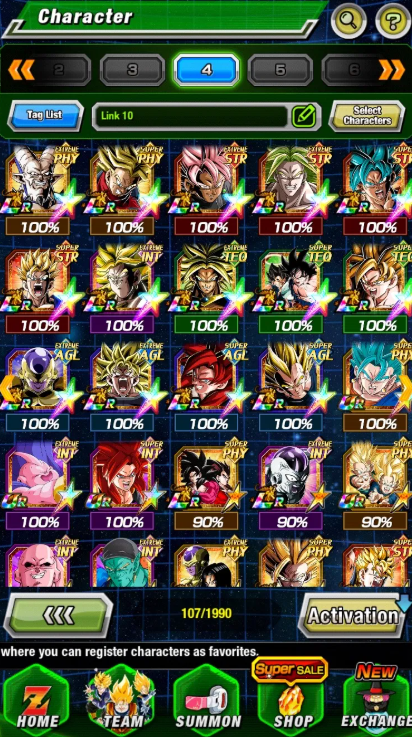Tap Select Characters button

(x=367, y=116)
